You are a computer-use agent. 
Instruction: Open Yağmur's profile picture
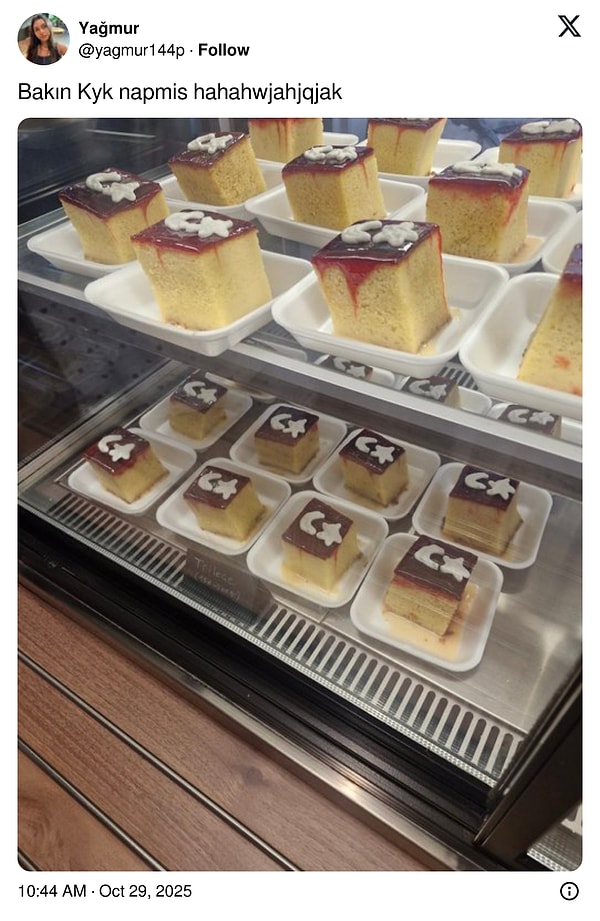point(42,39)
